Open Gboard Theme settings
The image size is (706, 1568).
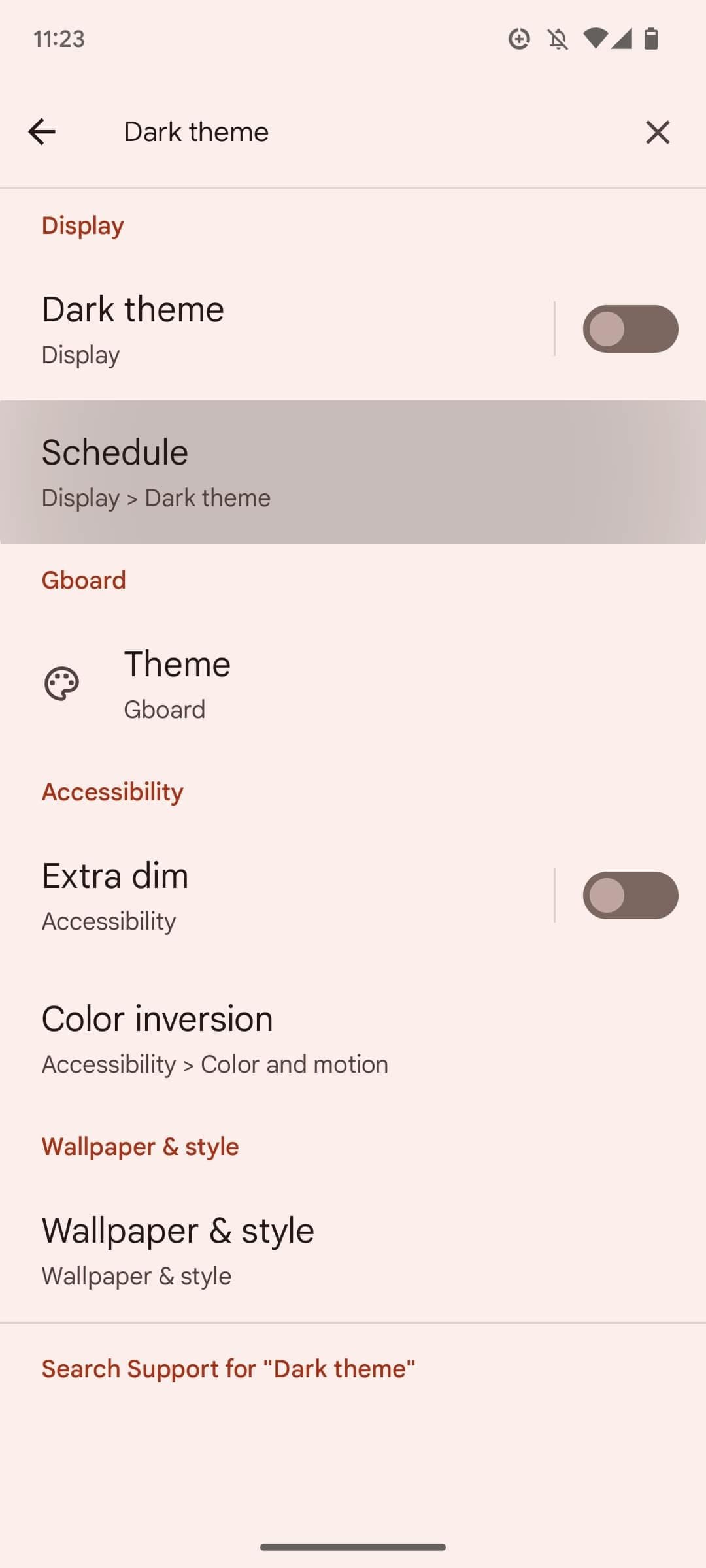(353, 683)
